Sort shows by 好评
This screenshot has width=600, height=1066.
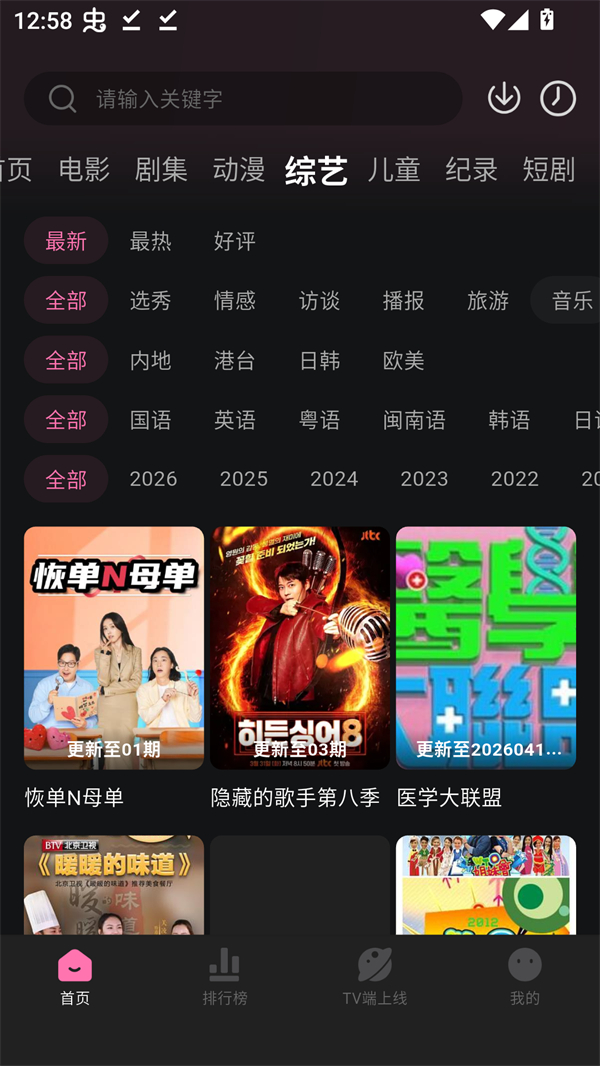click(x=234, y=241)
